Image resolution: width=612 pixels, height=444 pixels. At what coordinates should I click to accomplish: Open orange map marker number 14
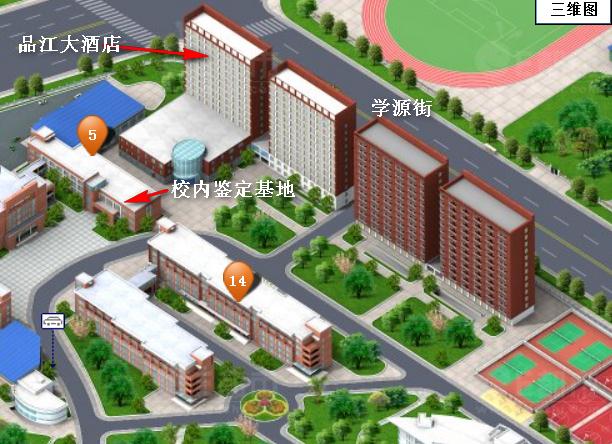(x=237, y=281)
